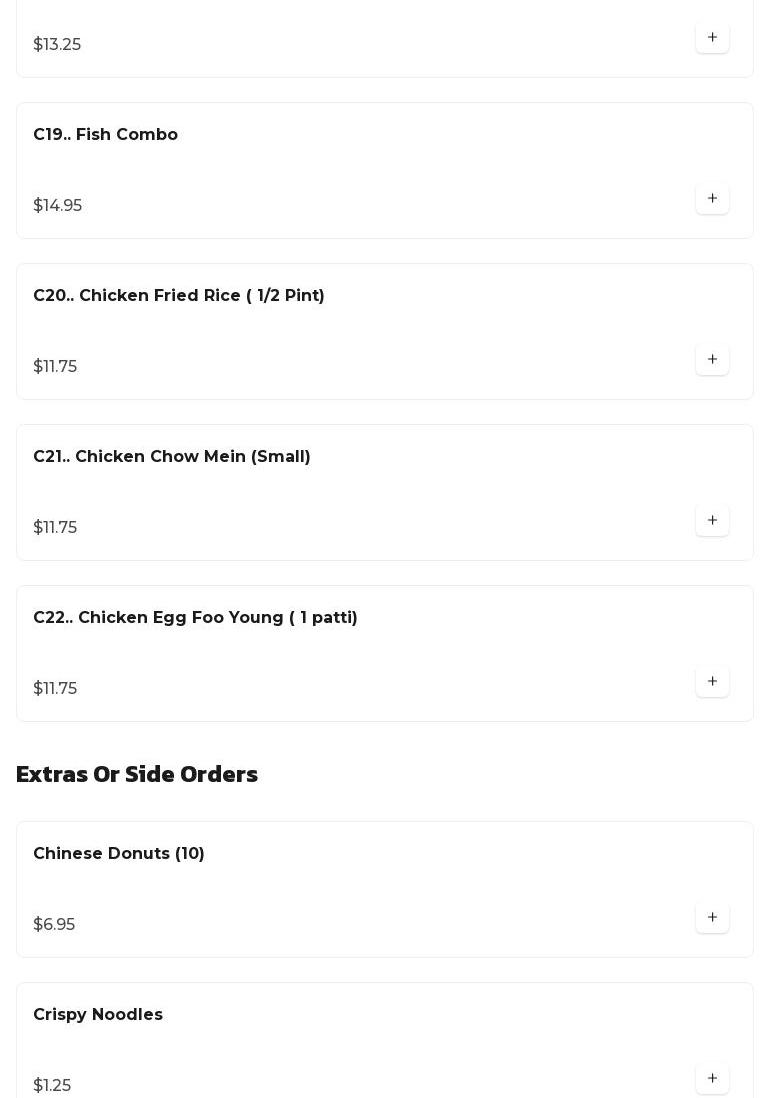View C20 Chicken Fried Rice details
Screen dimensions: 770x1098
click(x=179, y=296)
